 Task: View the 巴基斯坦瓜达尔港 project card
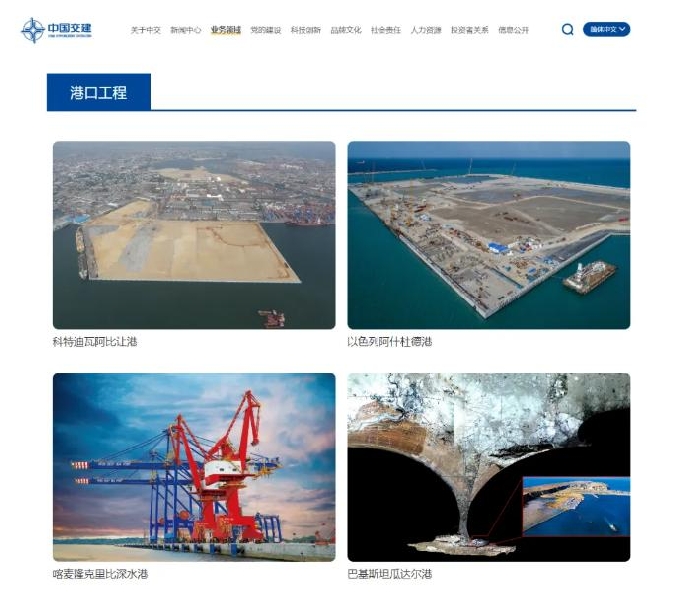coord(488,467)
